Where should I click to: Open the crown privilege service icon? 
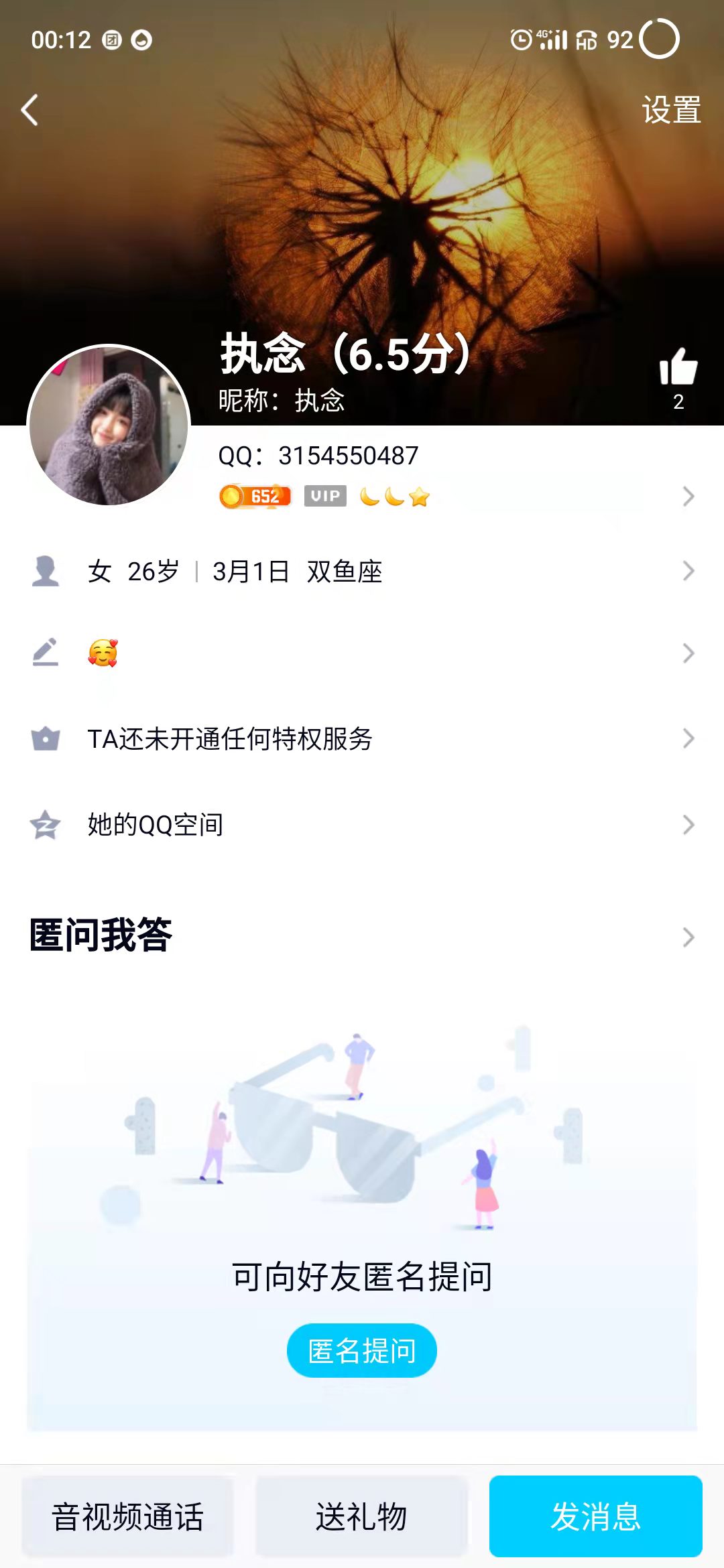(x=45, y=738)
